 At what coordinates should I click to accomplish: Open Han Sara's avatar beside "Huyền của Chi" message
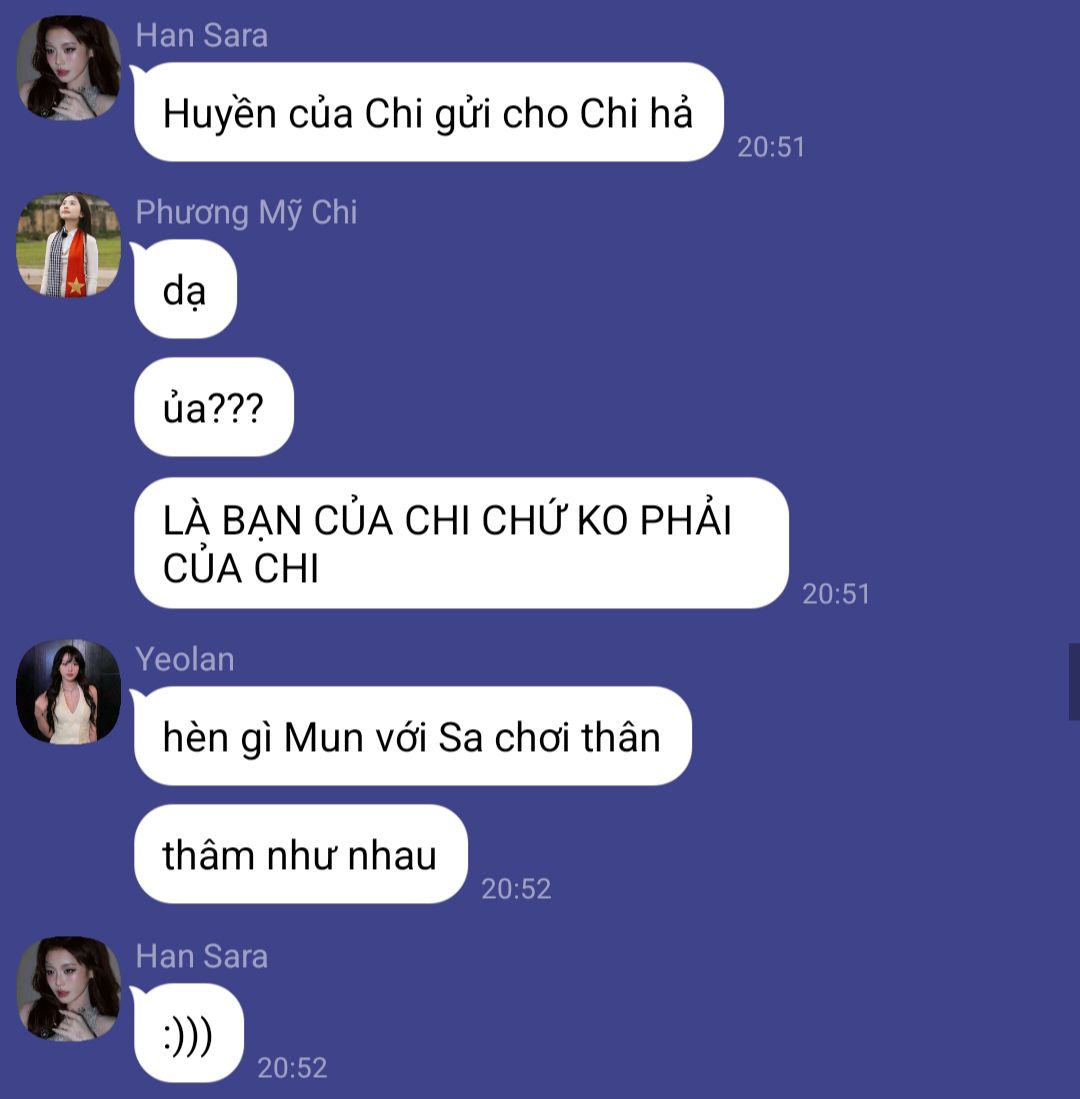click(x=68, y=68)
